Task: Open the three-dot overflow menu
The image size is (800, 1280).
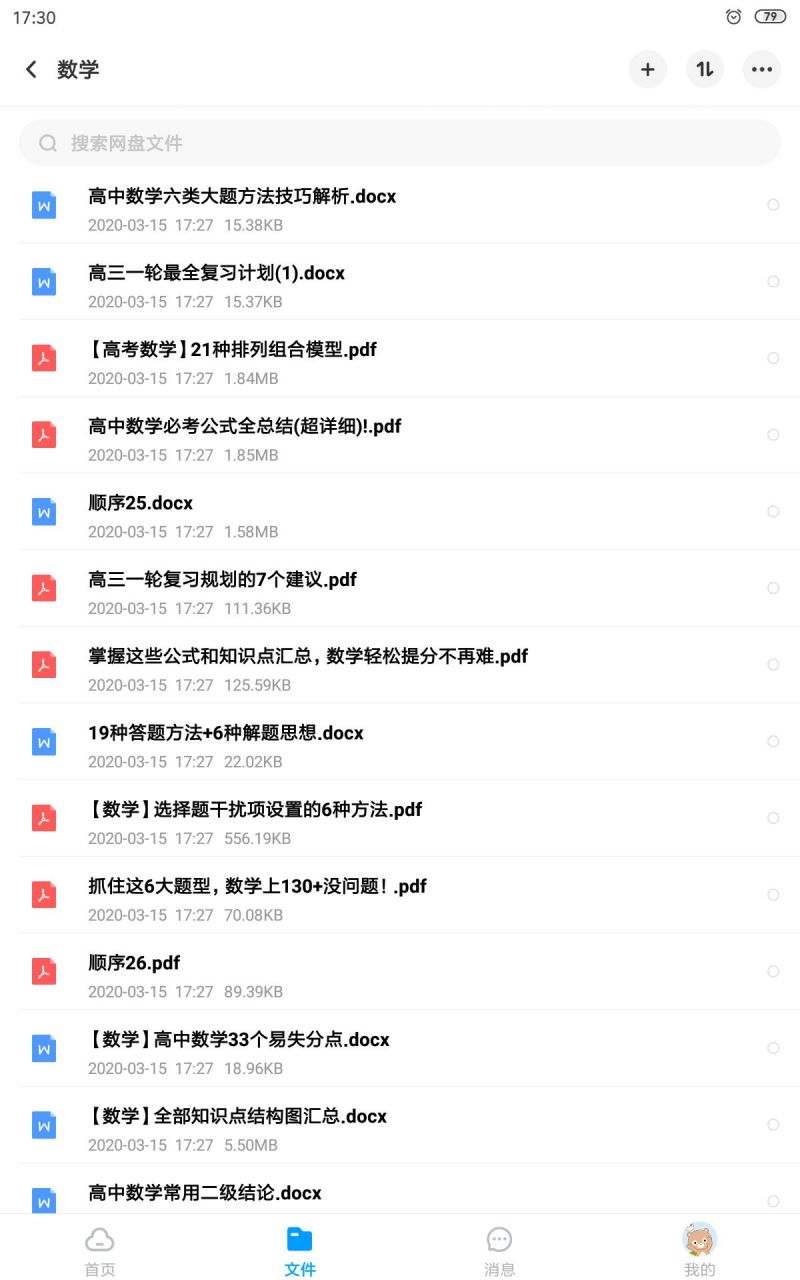Action: (762, 69)
